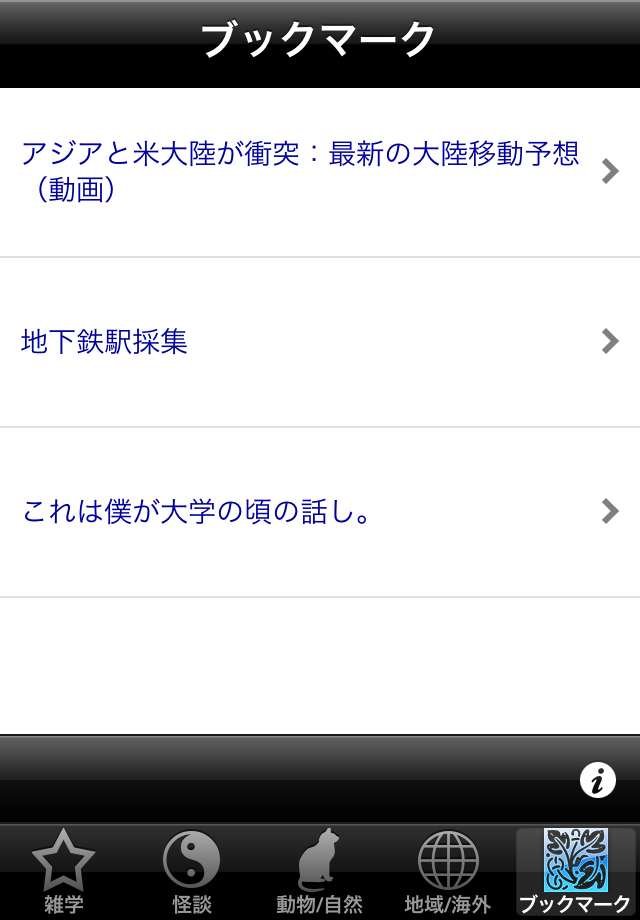Select the 地域/海外 tab

point(447,872)
